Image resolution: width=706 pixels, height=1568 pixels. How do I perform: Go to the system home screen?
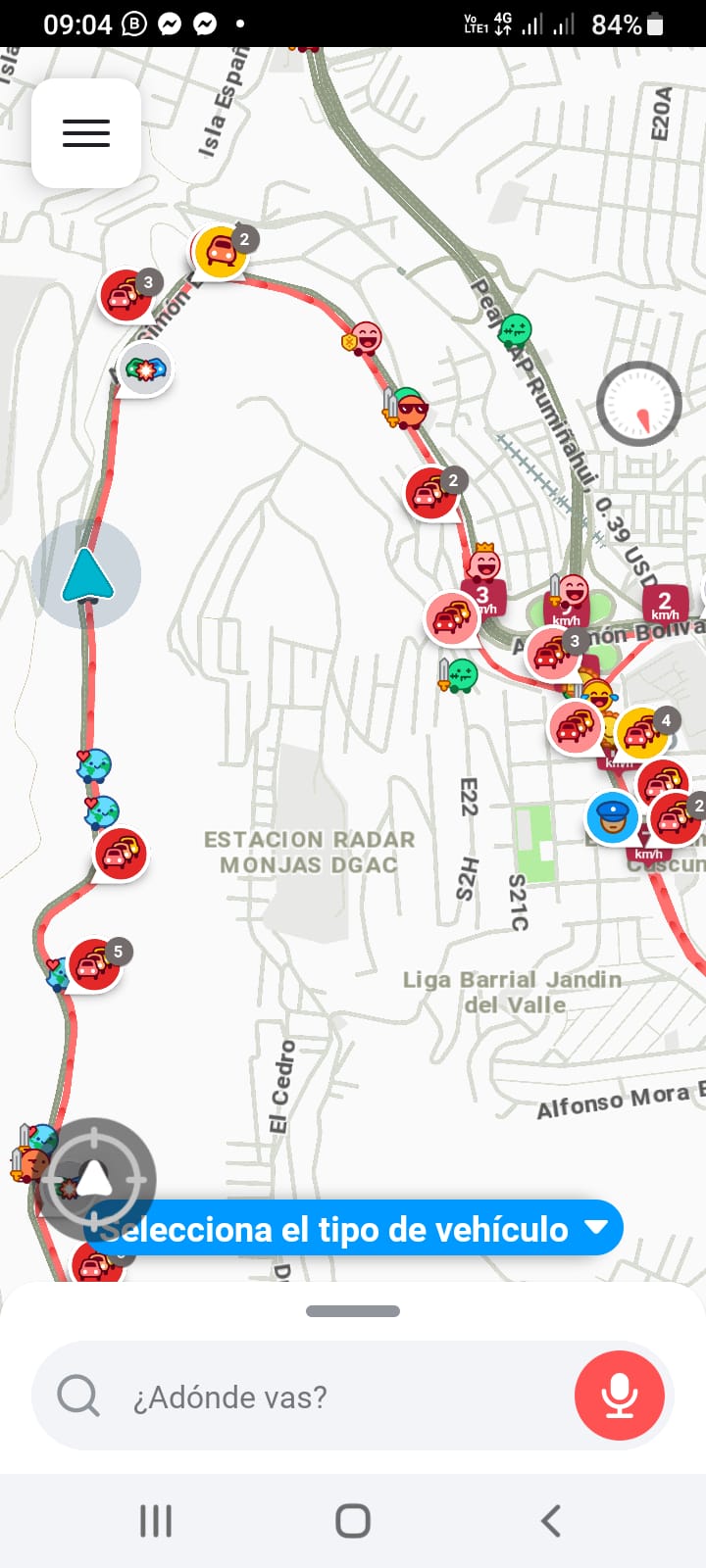[353, 1521]
